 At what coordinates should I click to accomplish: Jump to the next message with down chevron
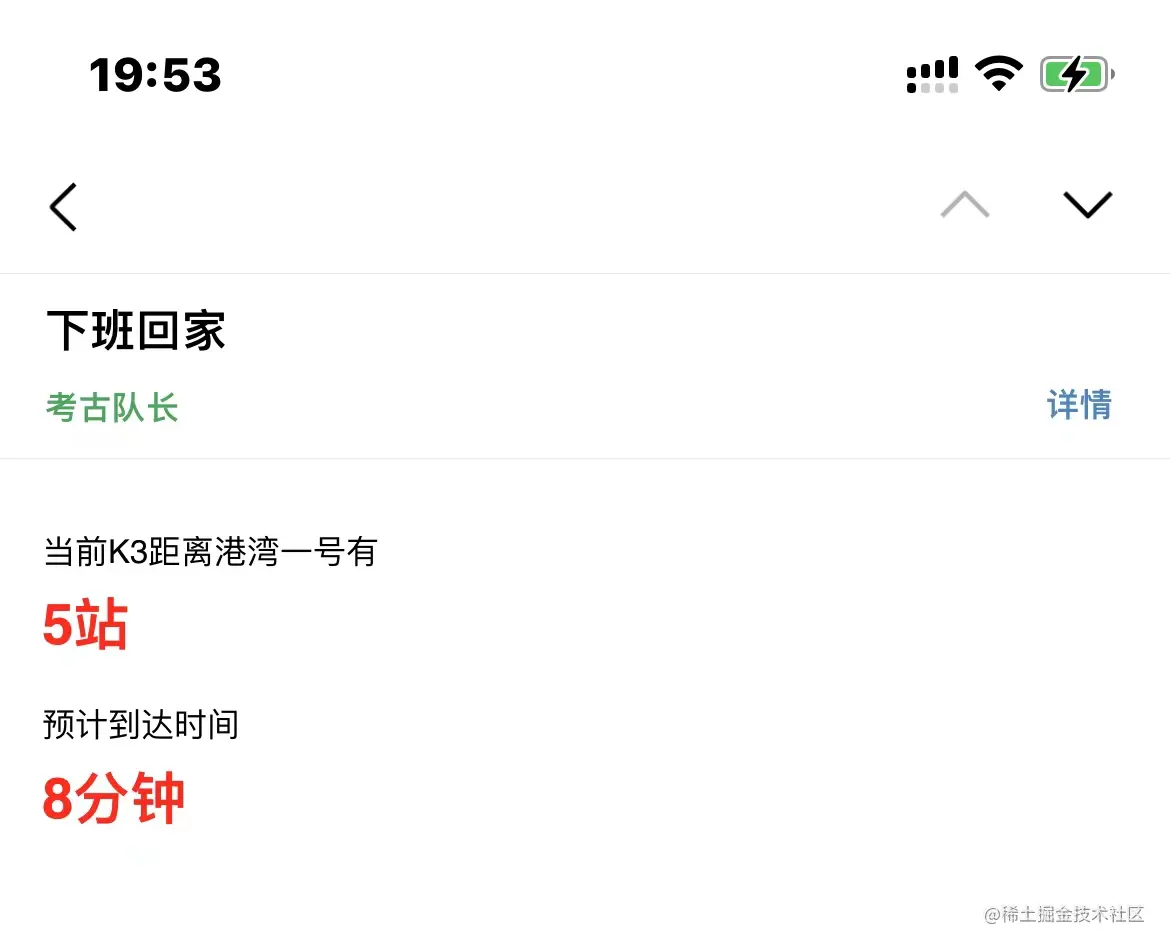pyautogui.click(x=1087, y=205)
